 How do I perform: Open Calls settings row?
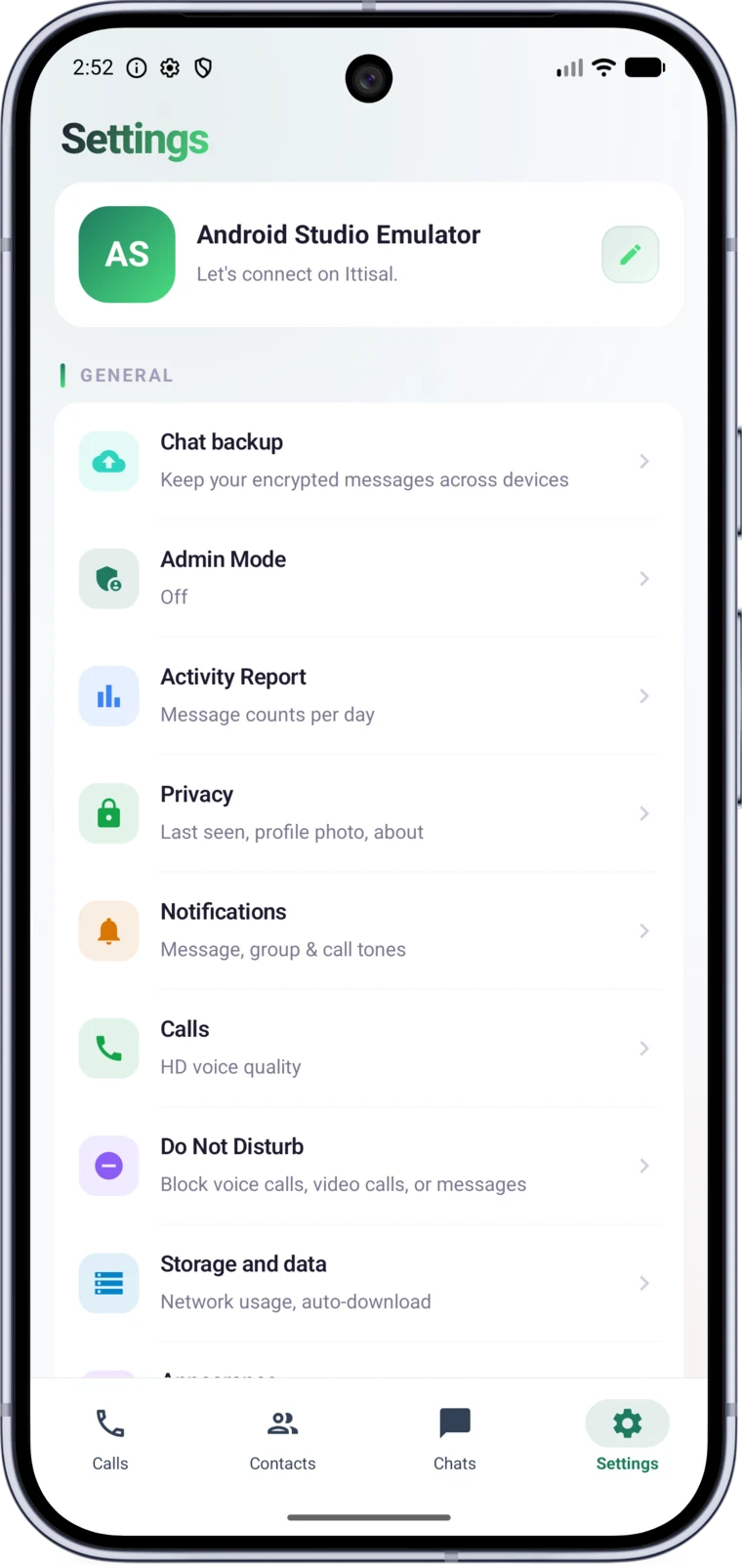369,1048
